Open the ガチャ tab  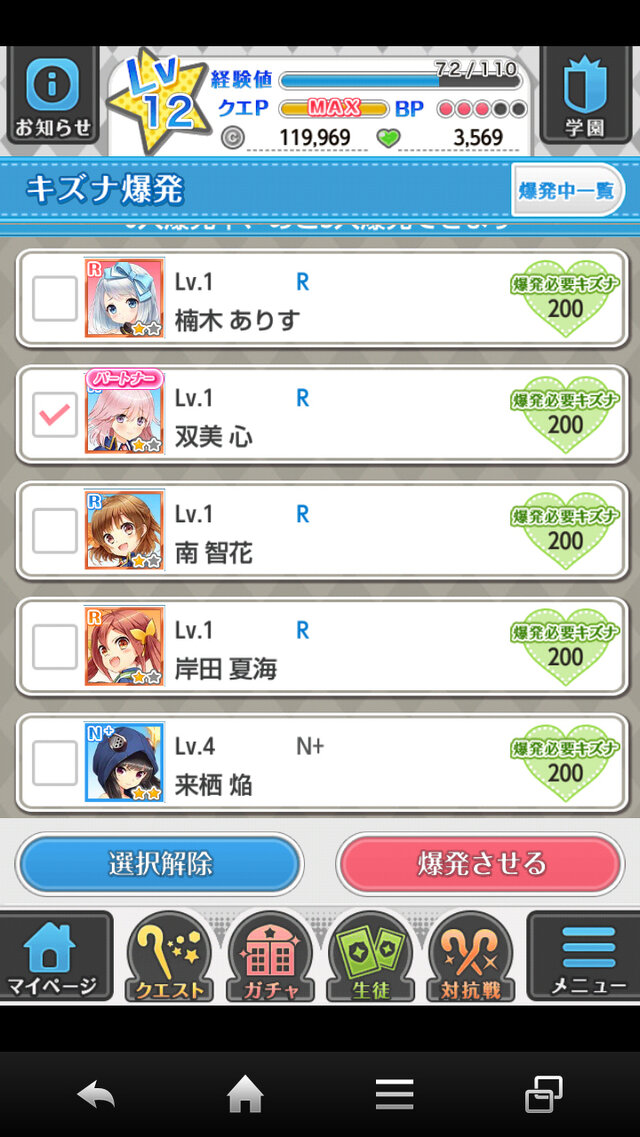click(270, 957)
